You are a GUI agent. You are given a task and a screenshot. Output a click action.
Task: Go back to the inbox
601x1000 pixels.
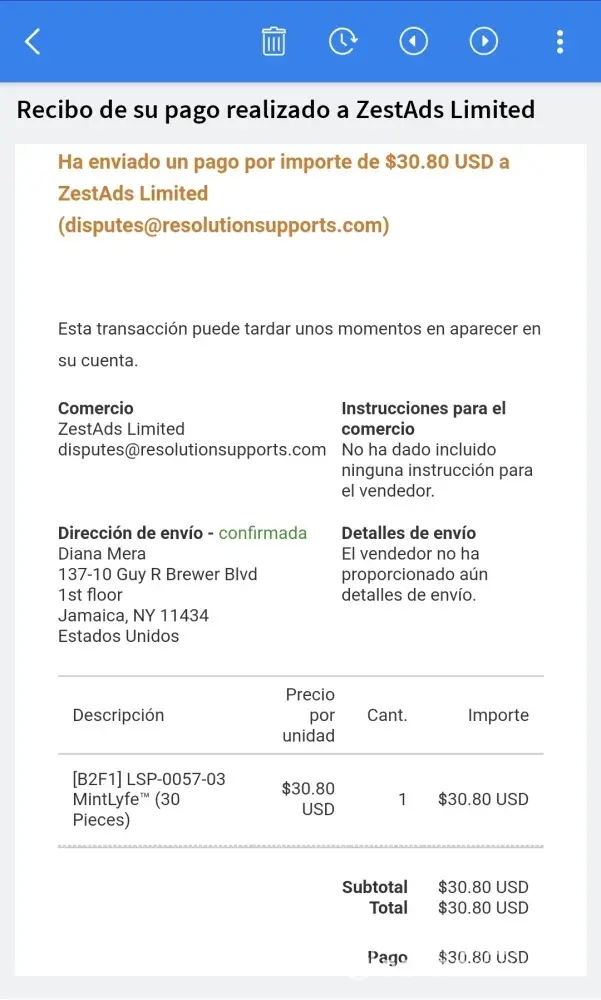[x=33, y=41]
